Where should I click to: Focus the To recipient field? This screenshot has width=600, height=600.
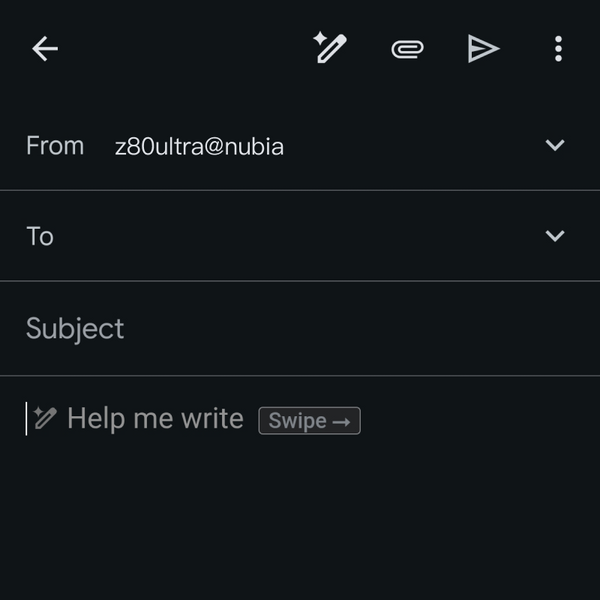[290, 236]
